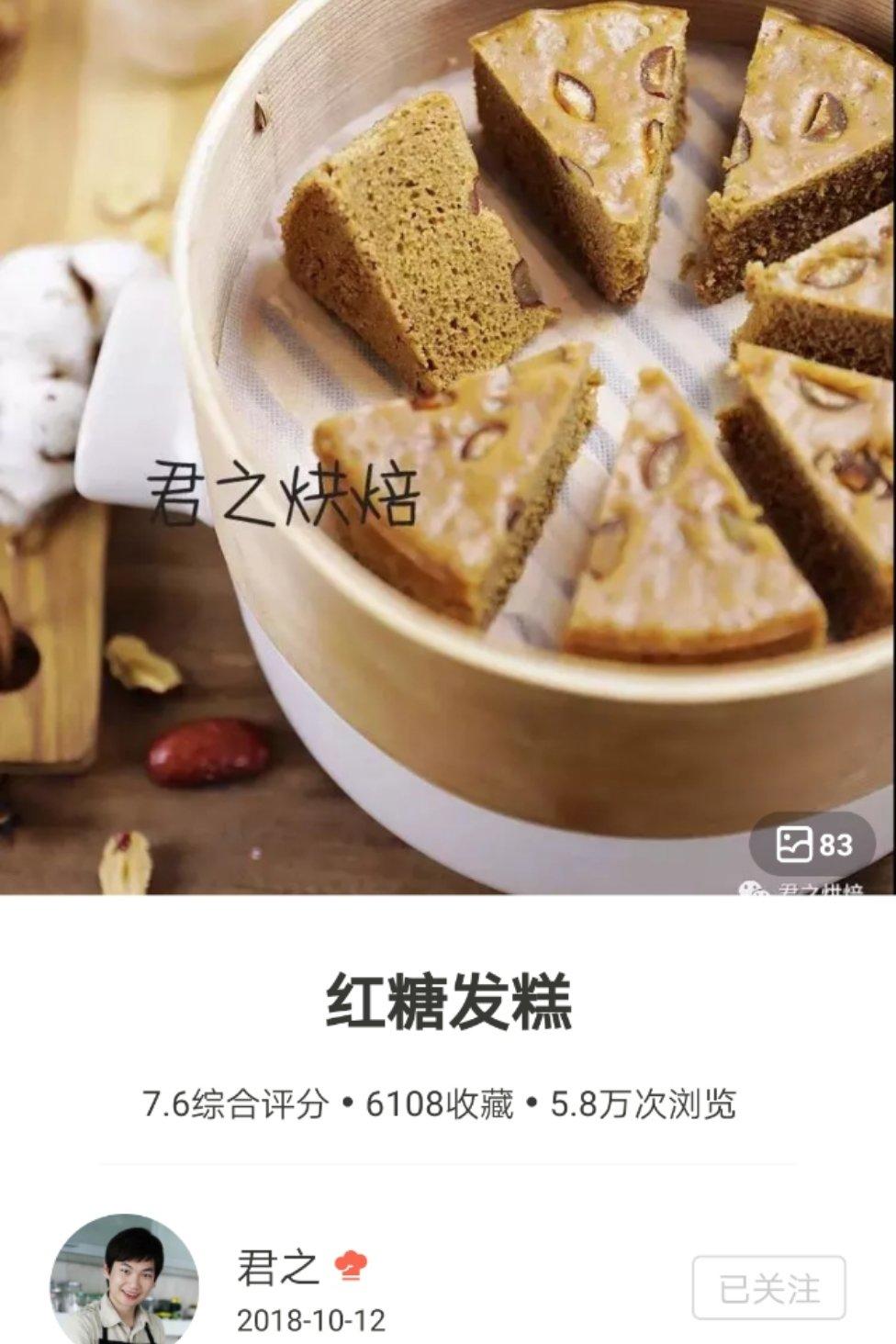
Task: View the 红糖发糕 recipe cover photo
Action: pyautogui.click(x=448, y=441)
